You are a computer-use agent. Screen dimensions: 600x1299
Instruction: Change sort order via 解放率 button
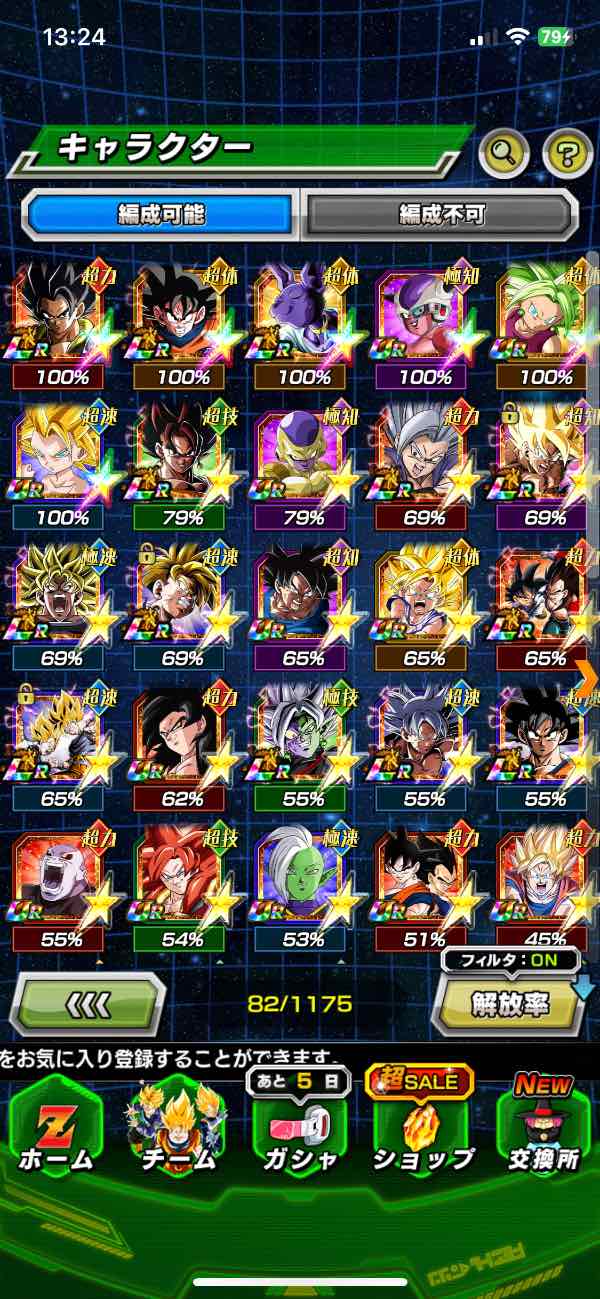(507, 1003)
